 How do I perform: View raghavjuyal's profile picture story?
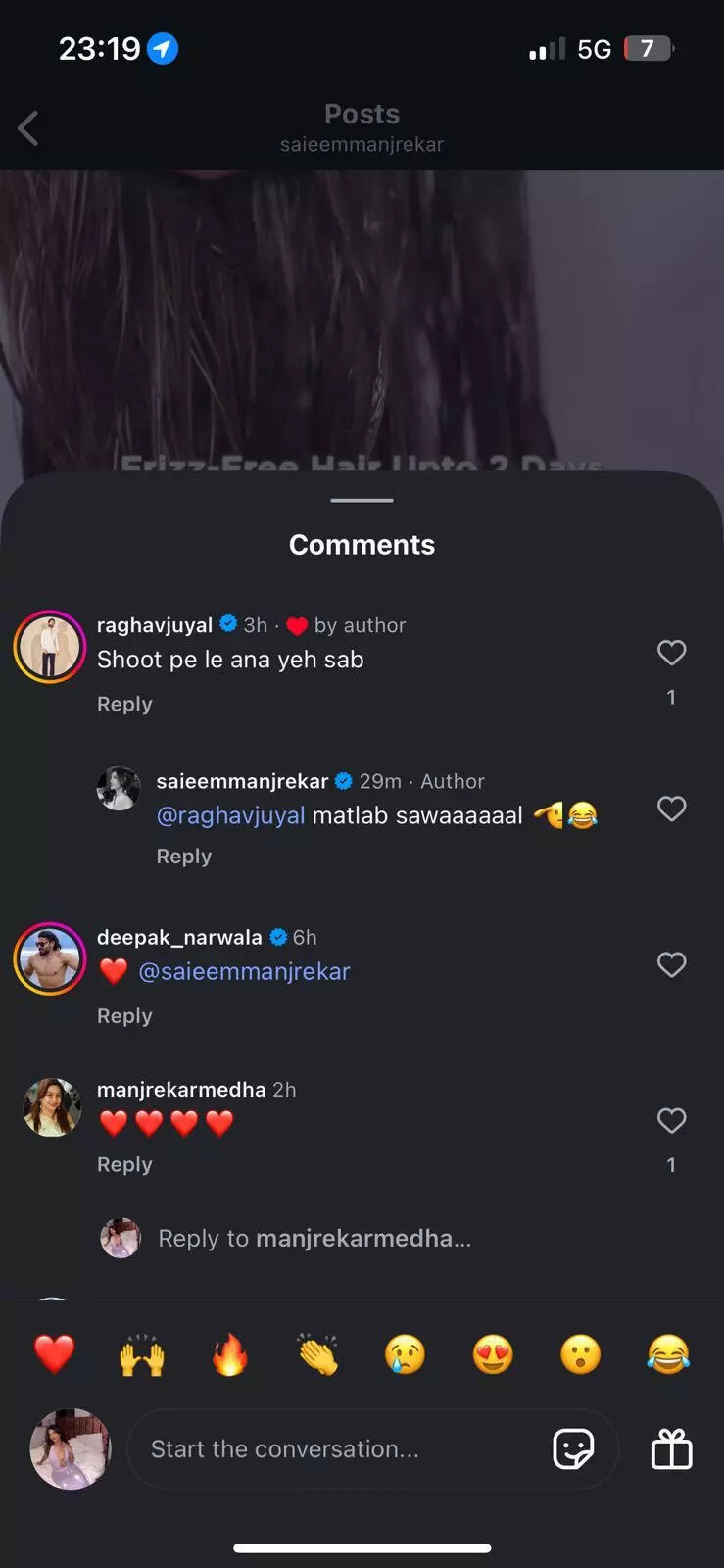[49, 647]
